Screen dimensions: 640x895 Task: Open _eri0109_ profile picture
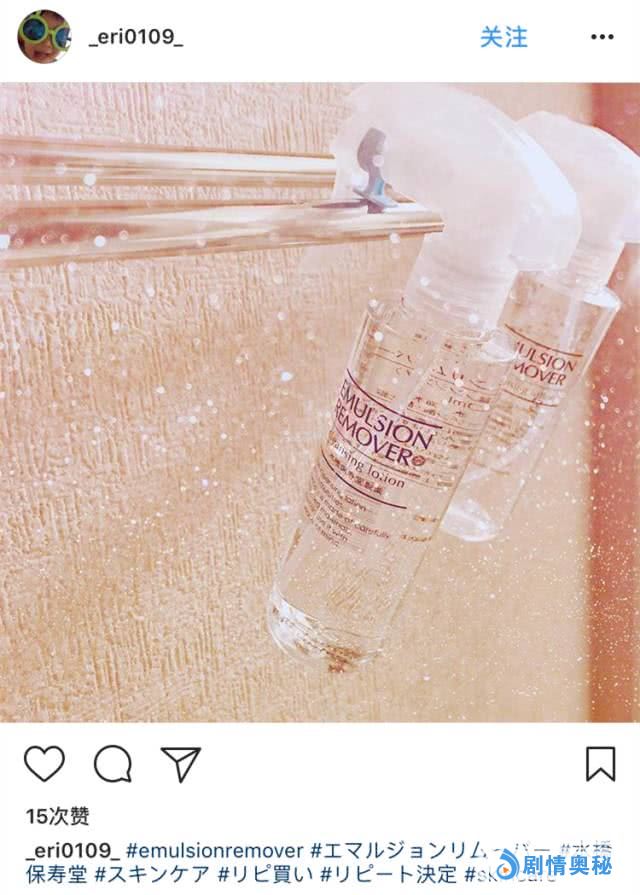coord(44,37)
